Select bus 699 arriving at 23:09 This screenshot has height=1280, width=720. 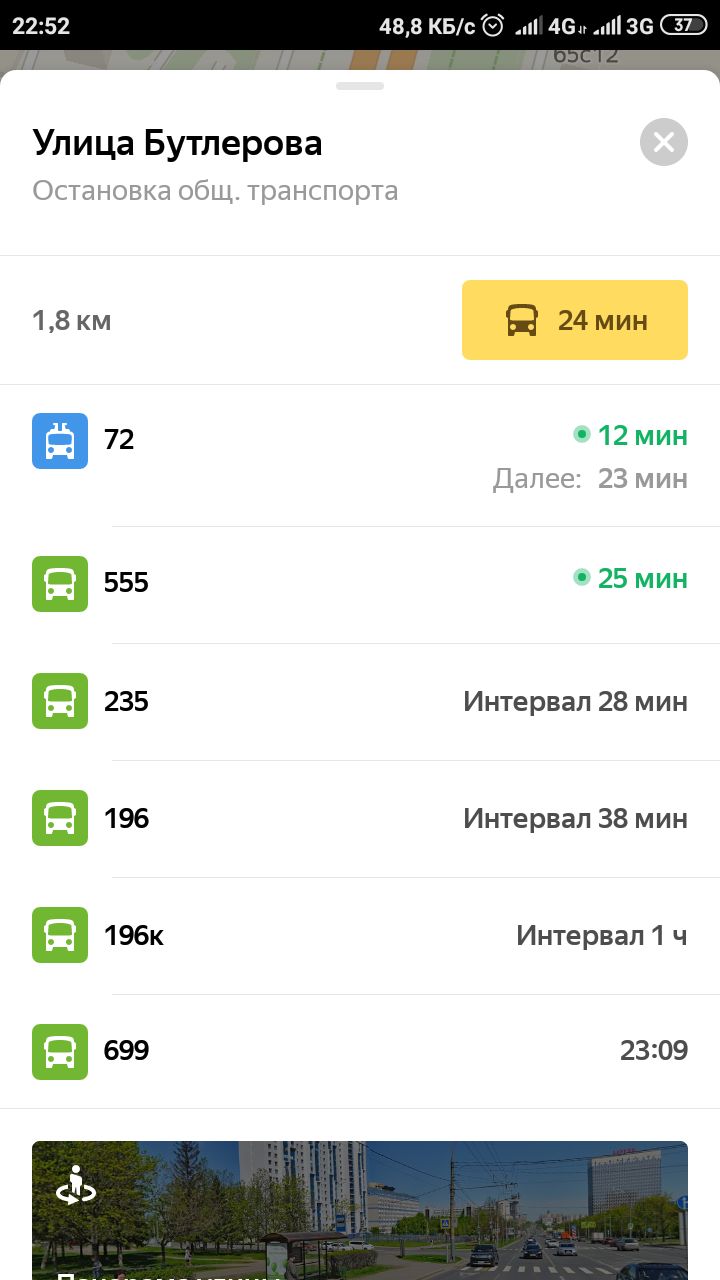tap(360, 1052)
